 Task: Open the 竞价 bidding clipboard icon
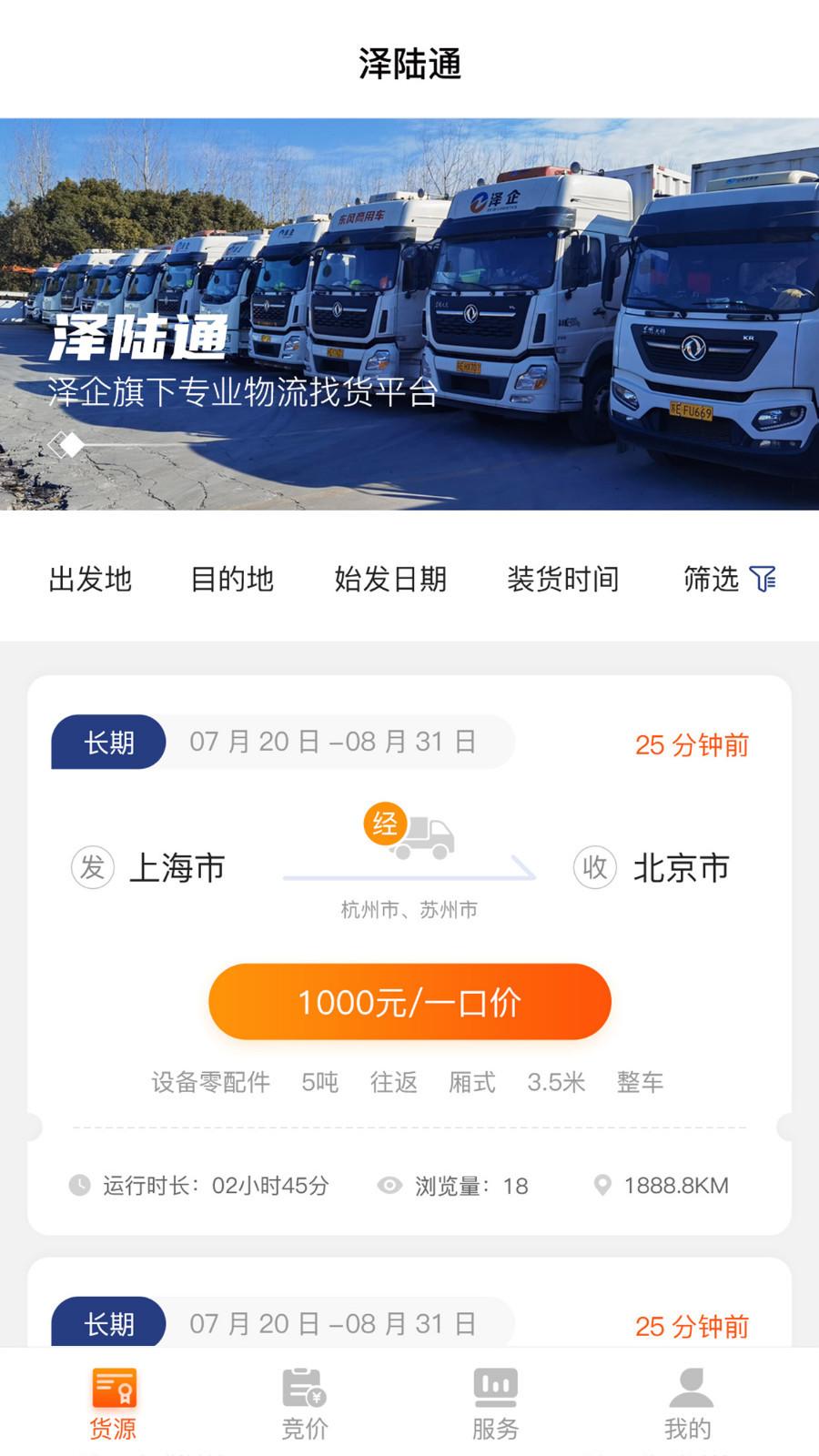pyautogui.click(x=305, y=1387)
